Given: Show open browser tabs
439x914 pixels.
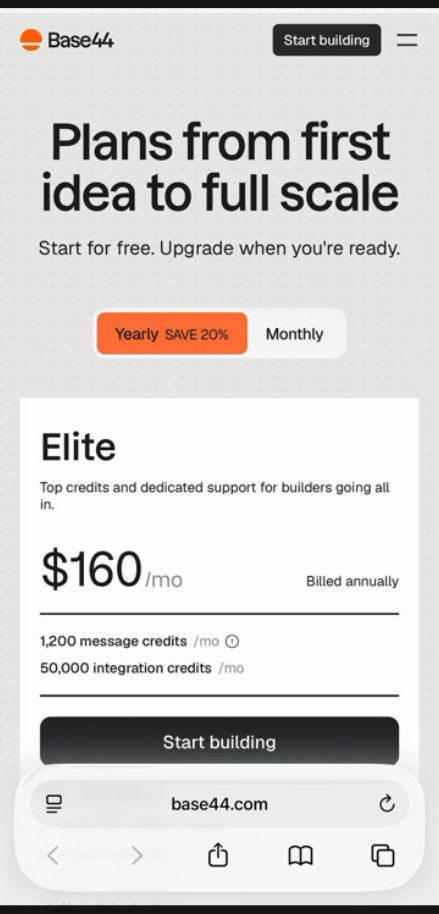Looking at the screenshot, I should (383, 856).
